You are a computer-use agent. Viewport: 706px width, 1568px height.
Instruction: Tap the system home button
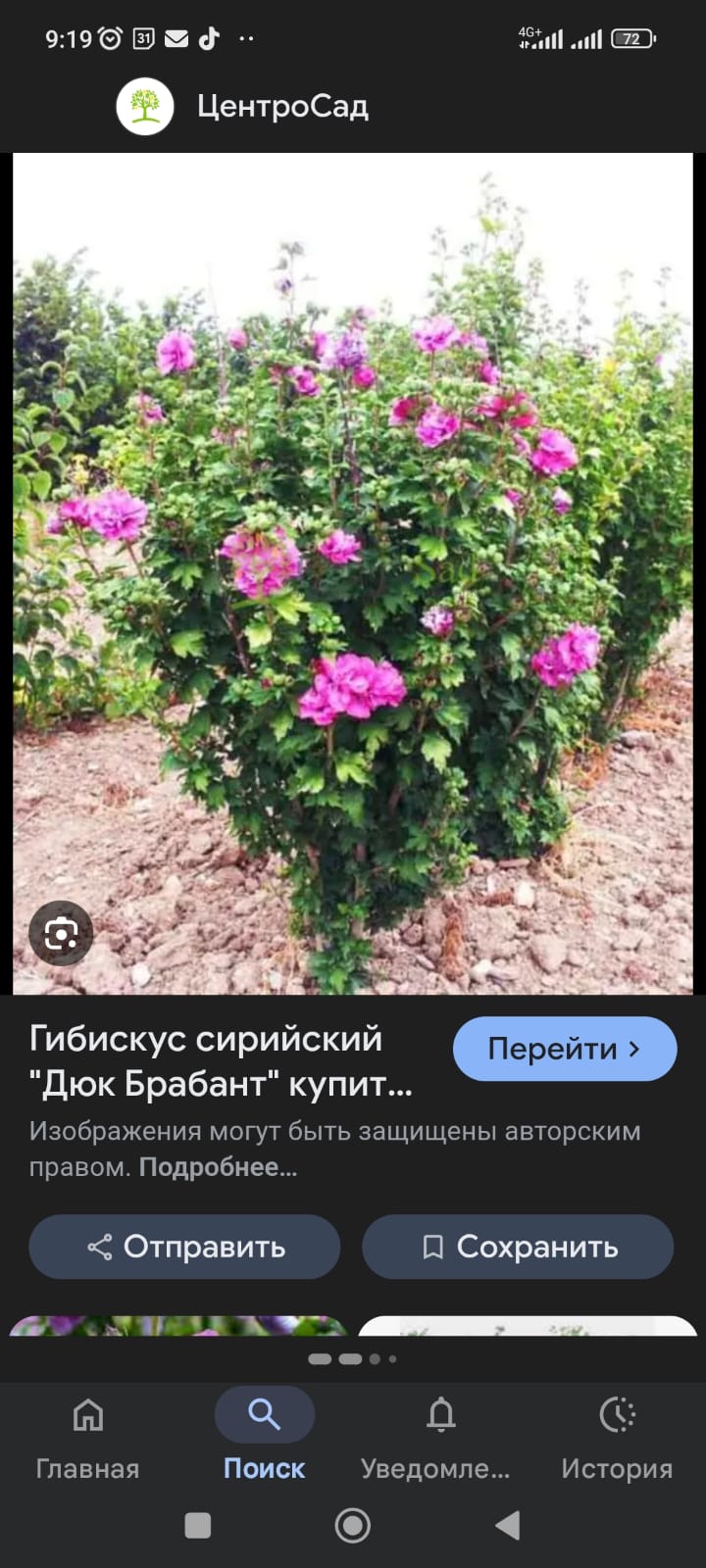353,1525
